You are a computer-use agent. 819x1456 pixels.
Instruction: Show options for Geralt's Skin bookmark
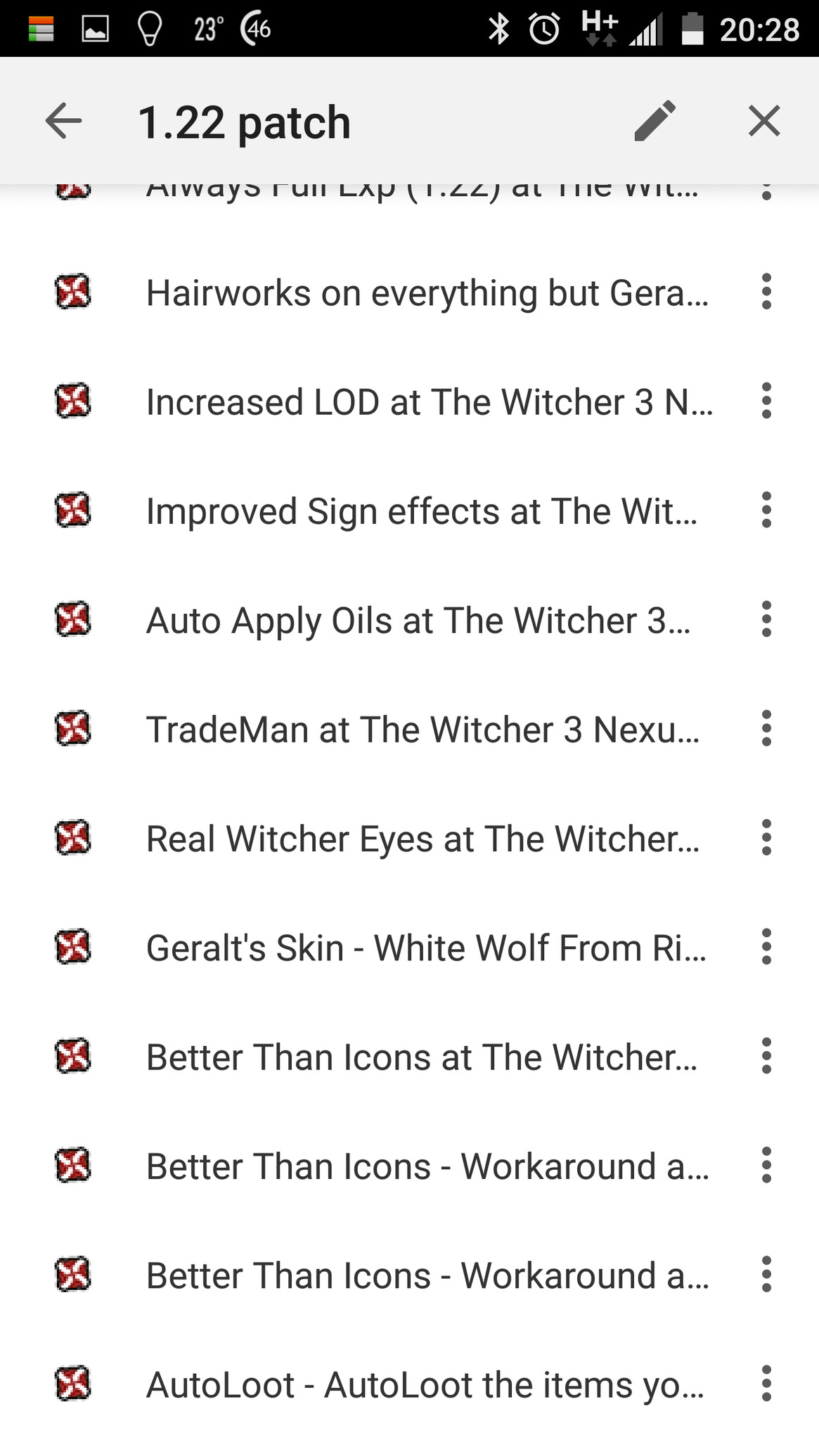tap(766, 948)
